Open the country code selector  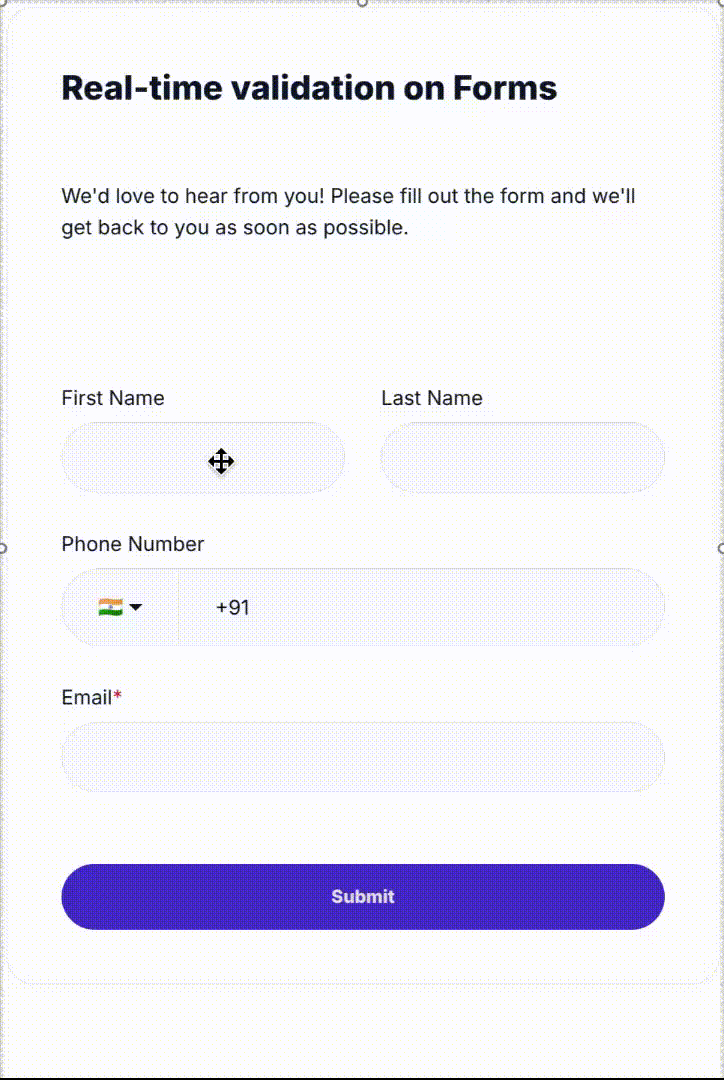point(120,607)
